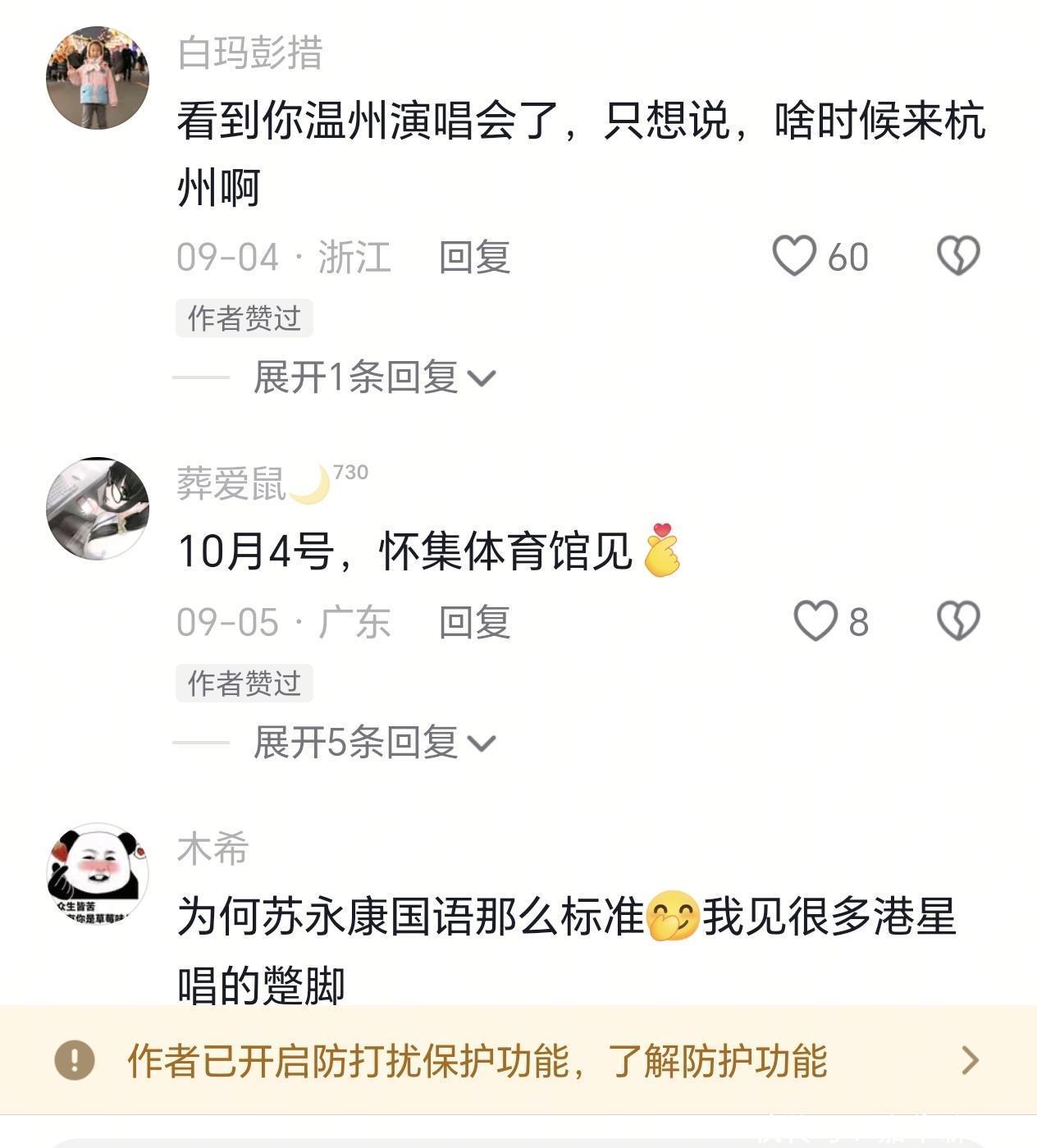Tap username 葬爱鼠

[231, 483]
